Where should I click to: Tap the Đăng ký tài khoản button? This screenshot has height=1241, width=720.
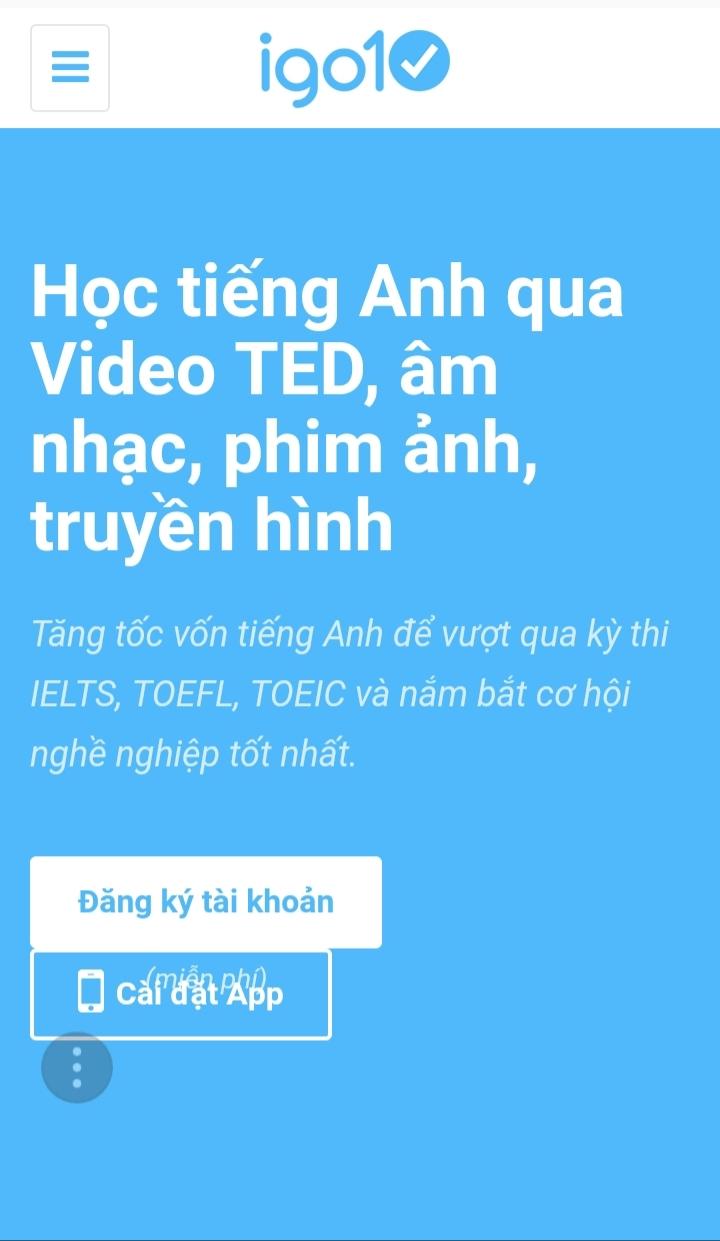point(205,901)
